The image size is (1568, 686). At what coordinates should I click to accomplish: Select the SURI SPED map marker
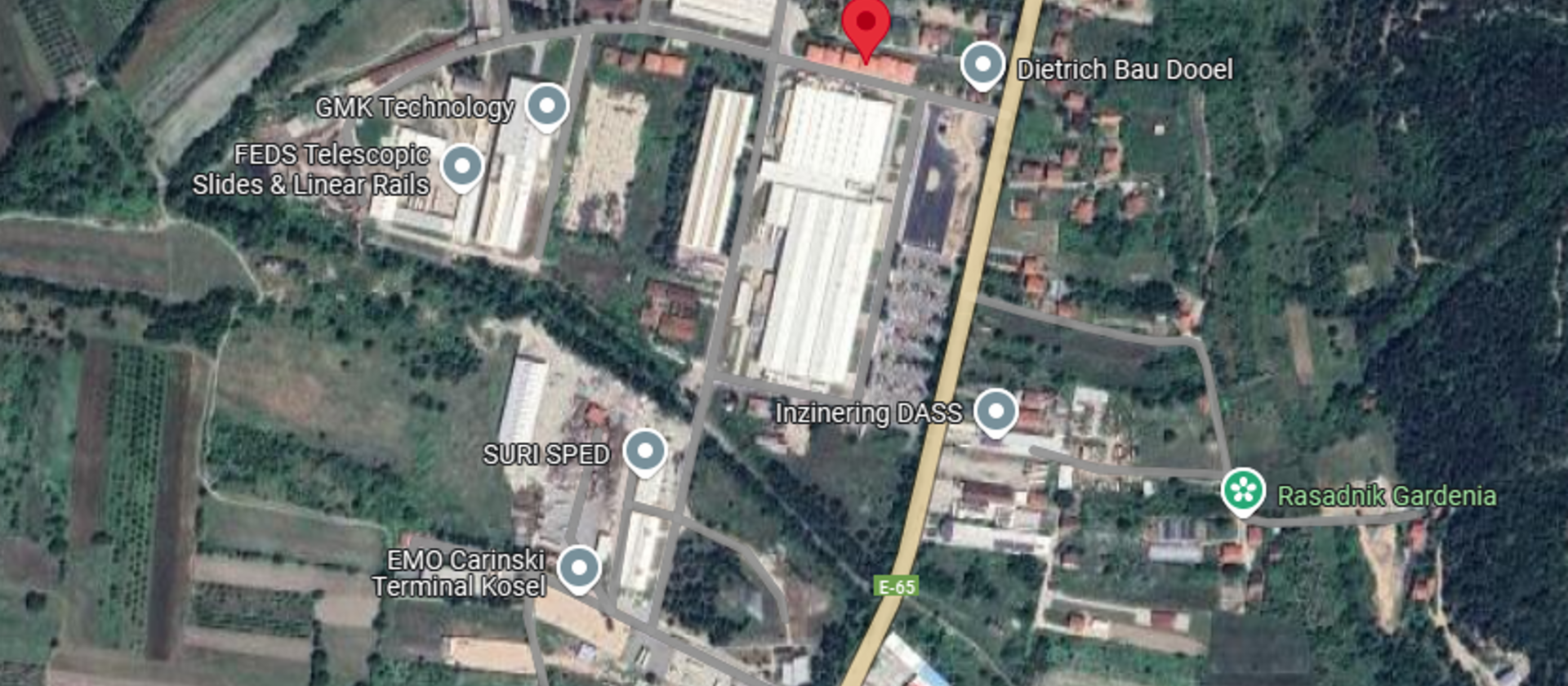[x=645, y=451]
